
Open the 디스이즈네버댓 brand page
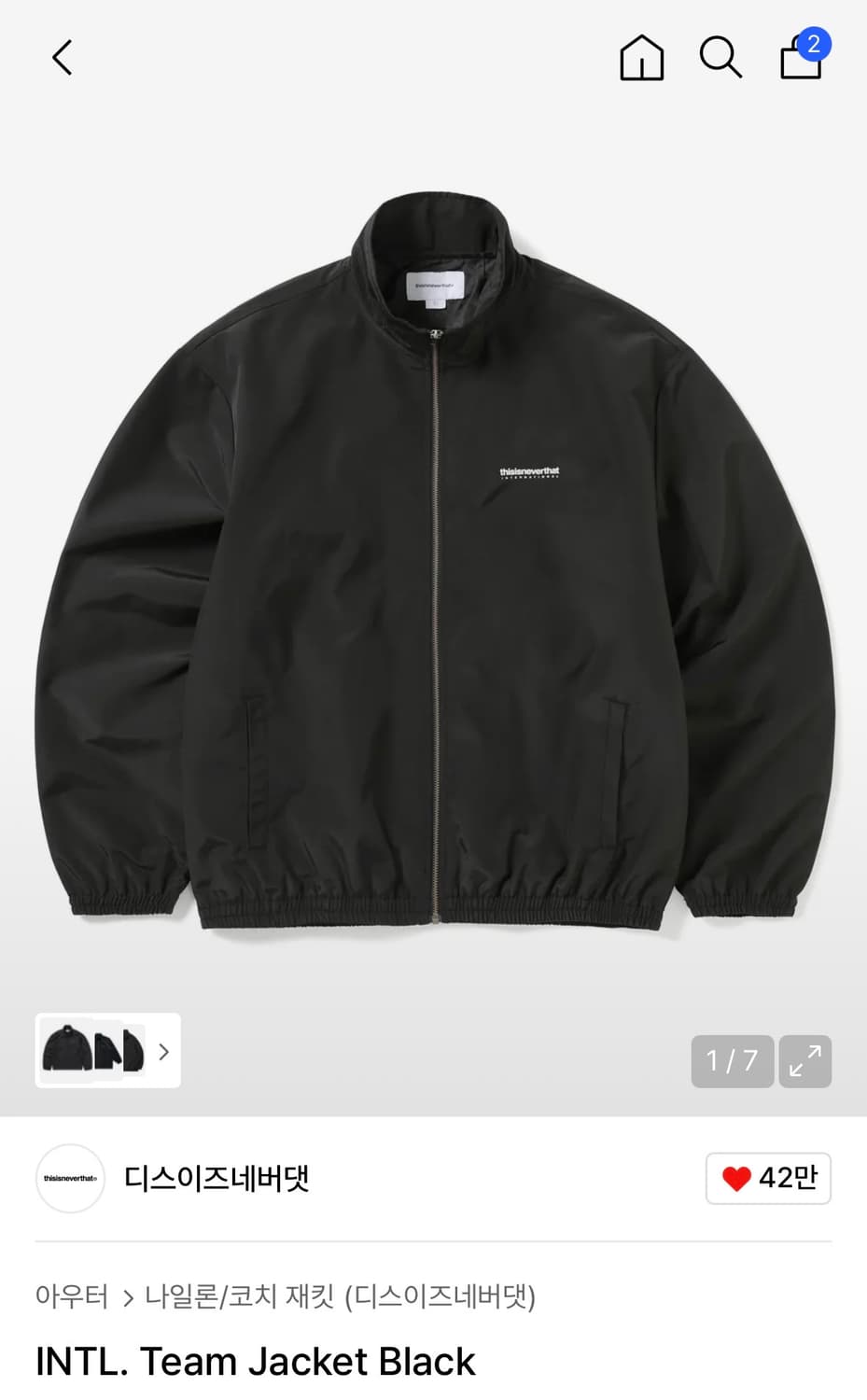[217, 1179]
